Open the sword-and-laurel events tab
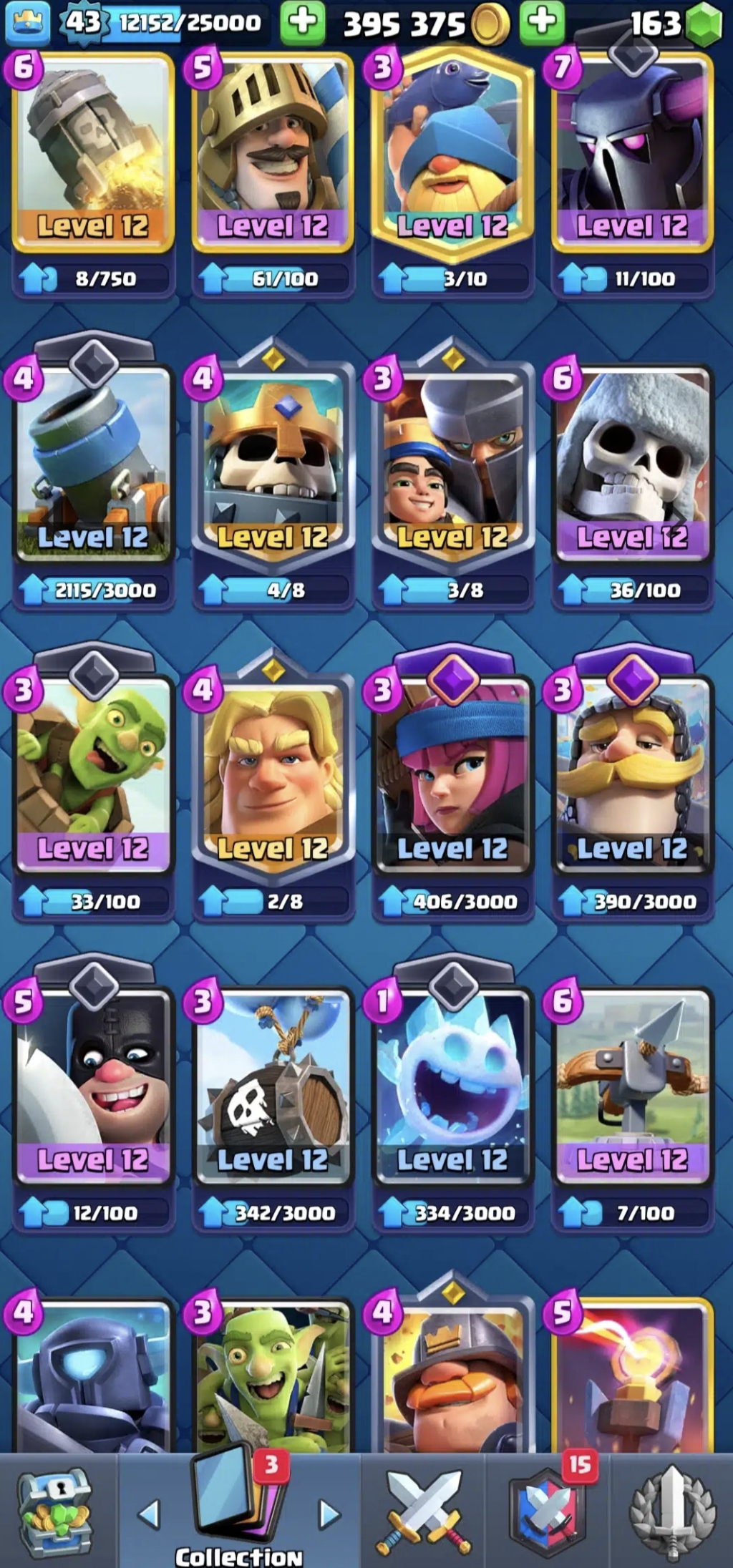 point(671,1511)
